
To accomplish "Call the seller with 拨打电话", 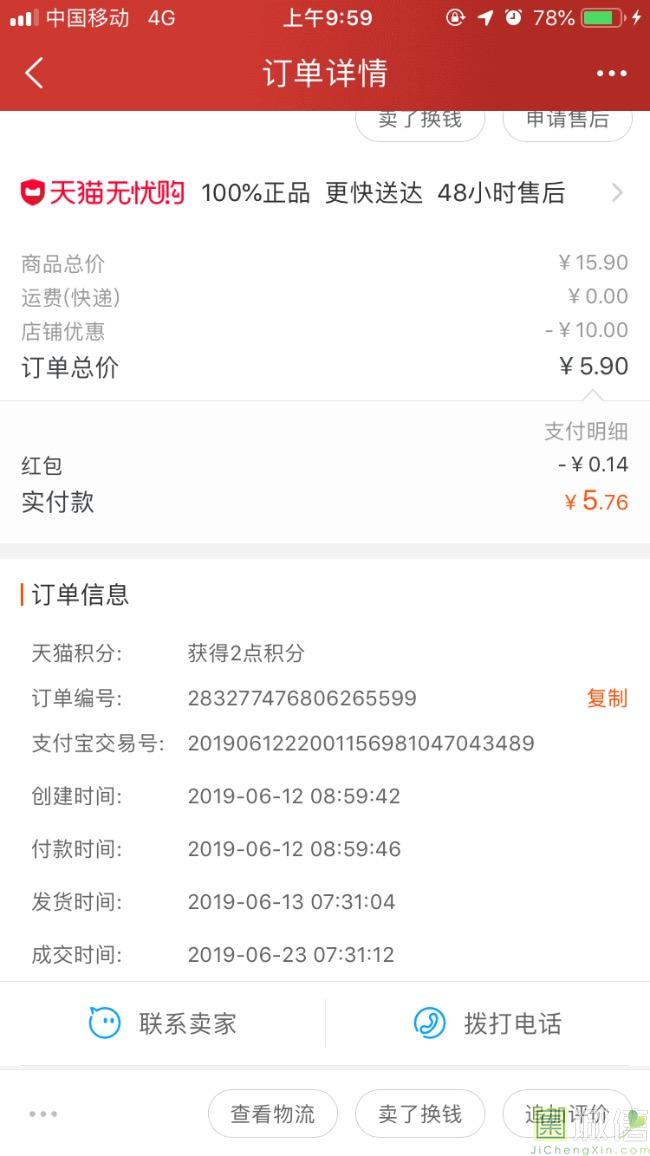I will pos(488,1023).
